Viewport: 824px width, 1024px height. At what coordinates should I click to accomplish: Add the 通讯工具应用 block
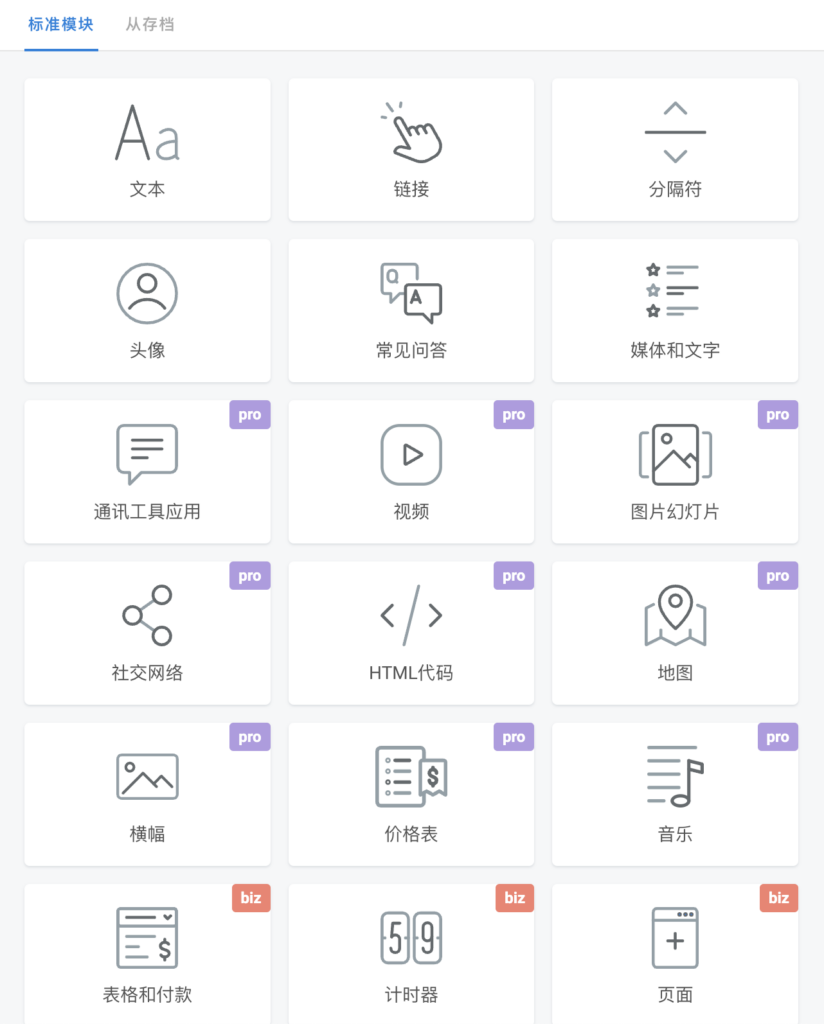click(147, 472)
